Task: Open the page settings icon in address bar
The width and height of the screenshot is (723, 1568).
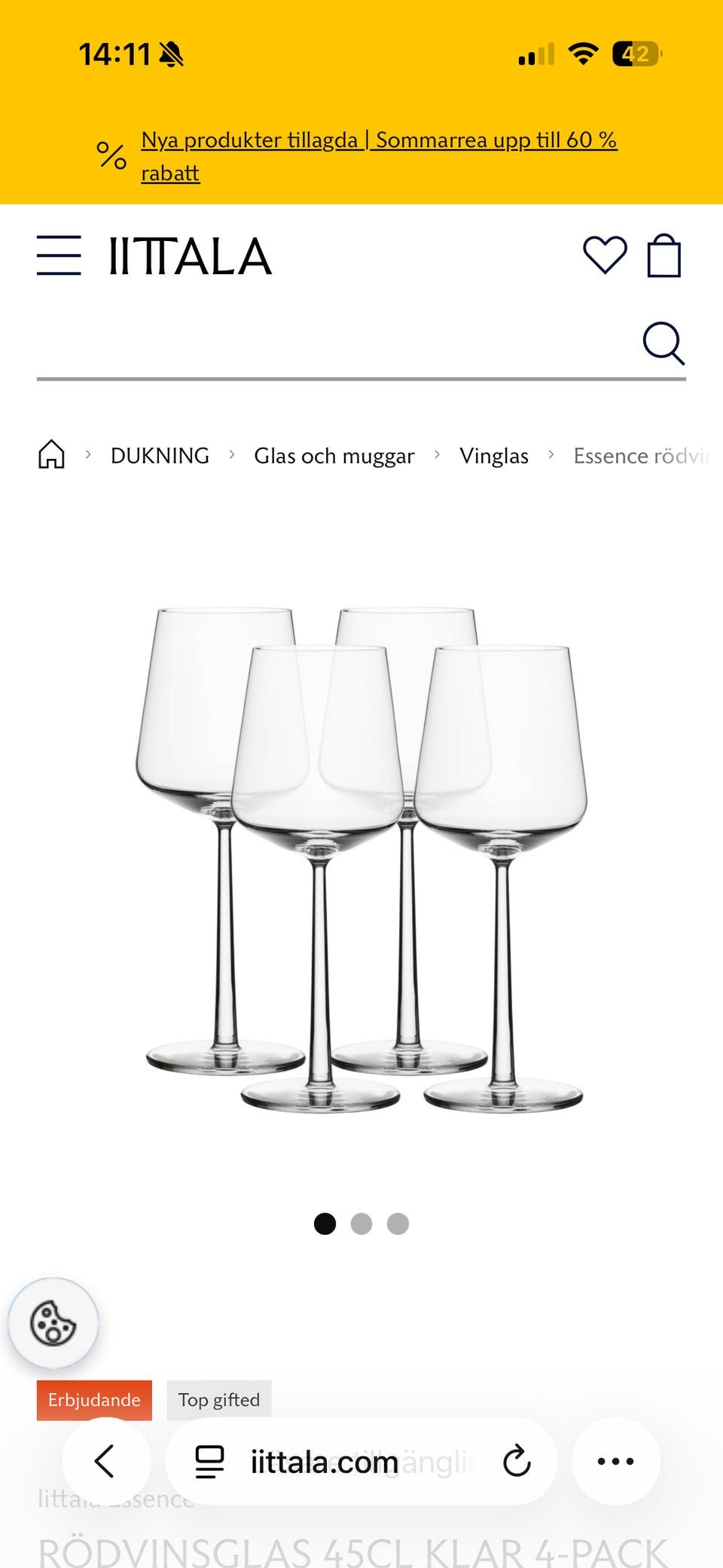Action: click(209, 1462)
